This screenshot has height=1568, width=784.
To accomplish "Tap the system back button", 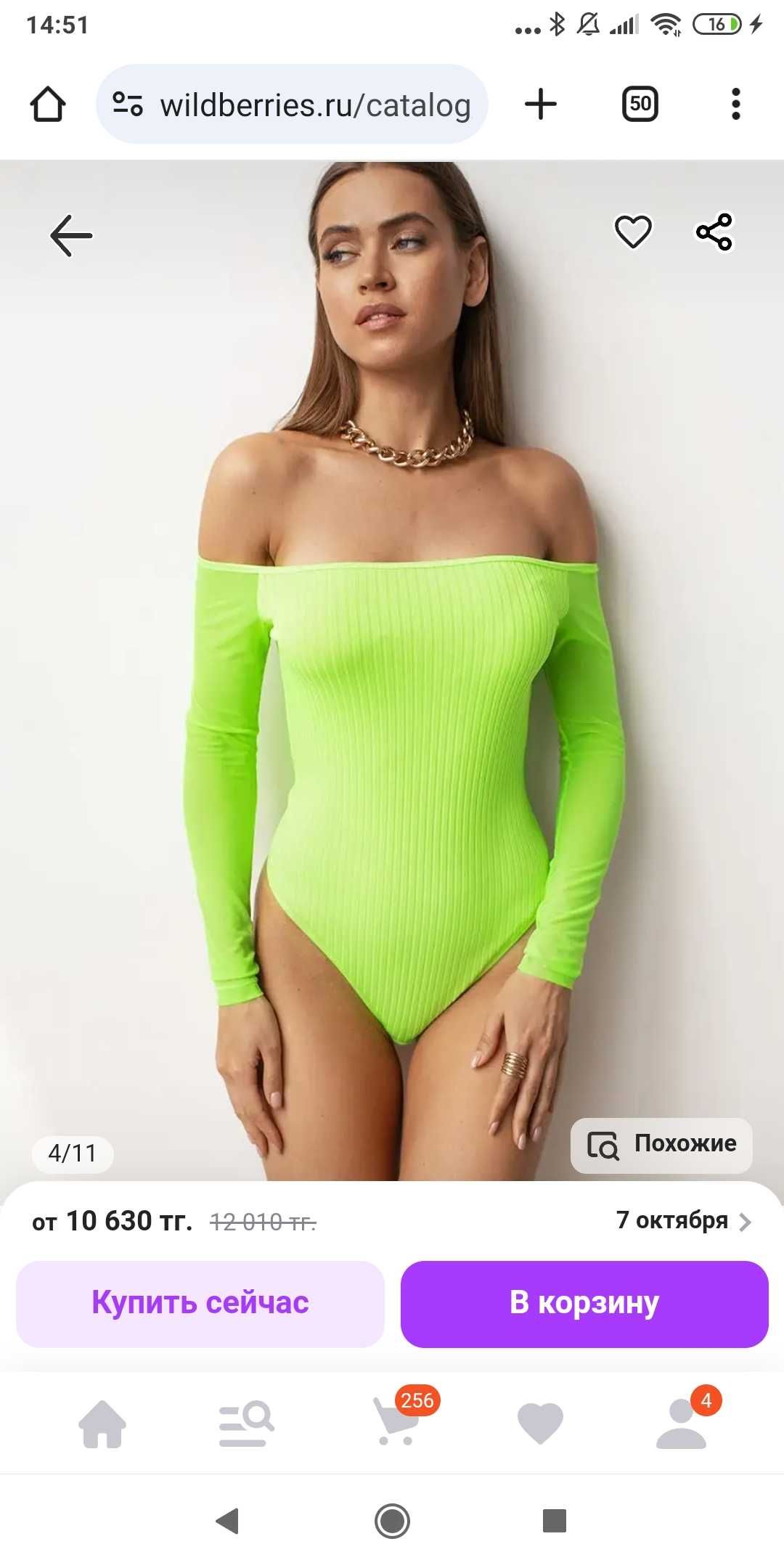I will coord(228,1521).
